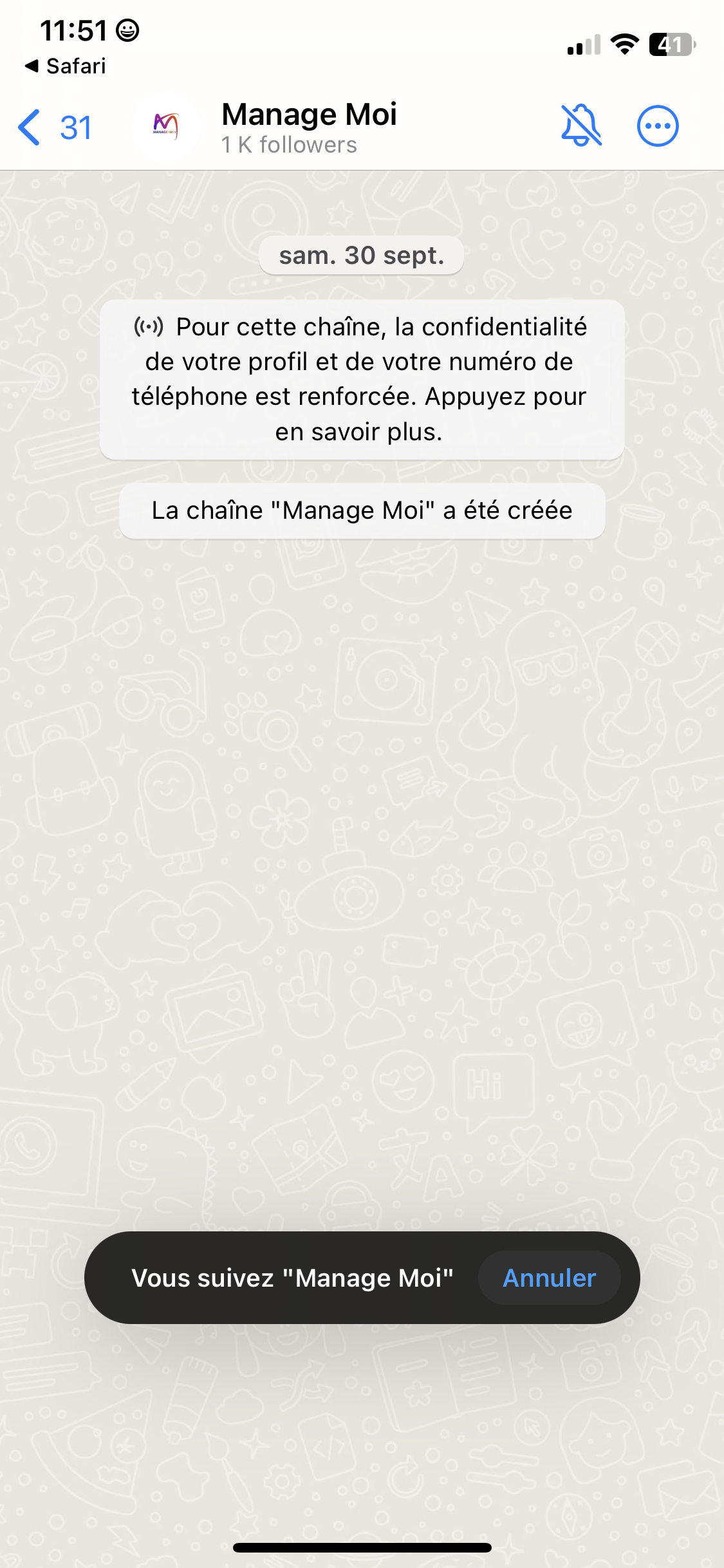Unmute channel notifications with the bell
This screenshot has width=724, height=1568.
[x=581, y=126]
